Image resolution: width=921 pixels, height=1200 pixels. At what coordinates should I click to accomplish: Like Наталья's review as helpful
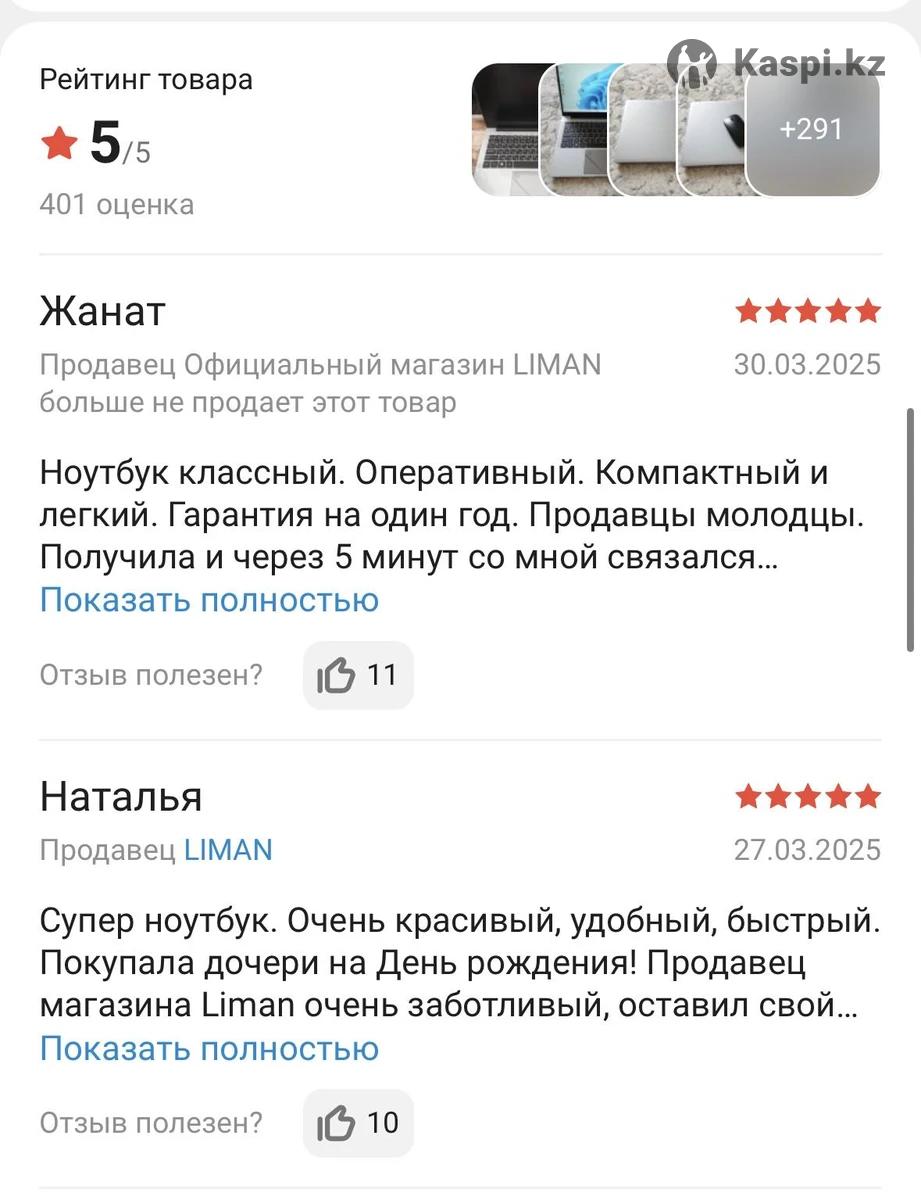click(x=358, y=1123)
